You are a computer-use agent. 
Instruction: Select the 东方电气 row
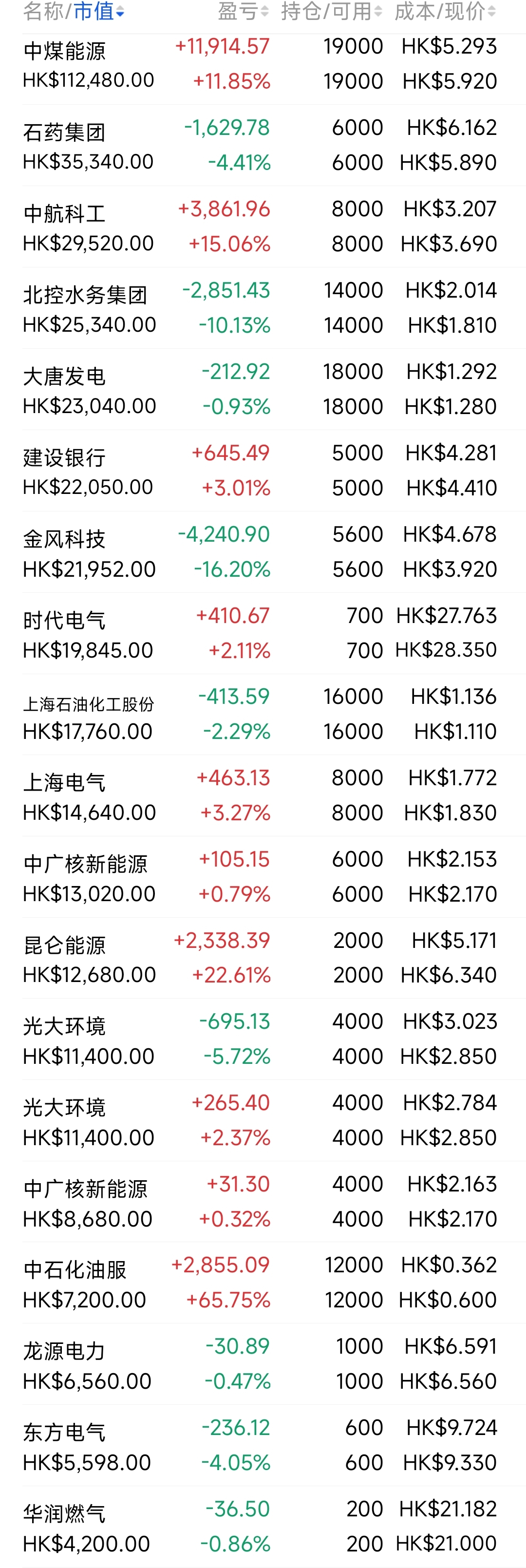click(263, 1445)
